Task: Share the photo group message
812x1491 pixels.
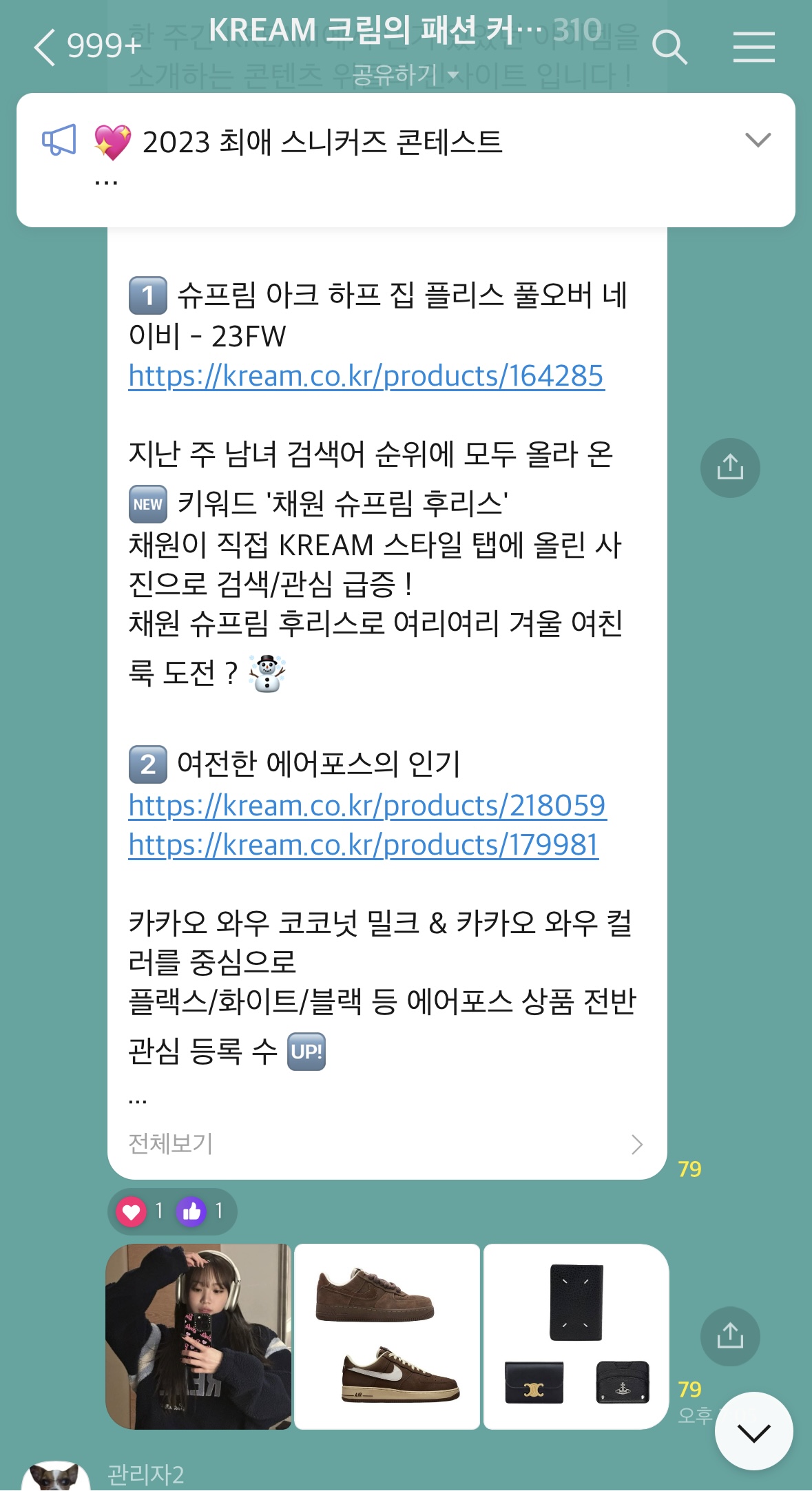Action: click(x=730, y=1336)
